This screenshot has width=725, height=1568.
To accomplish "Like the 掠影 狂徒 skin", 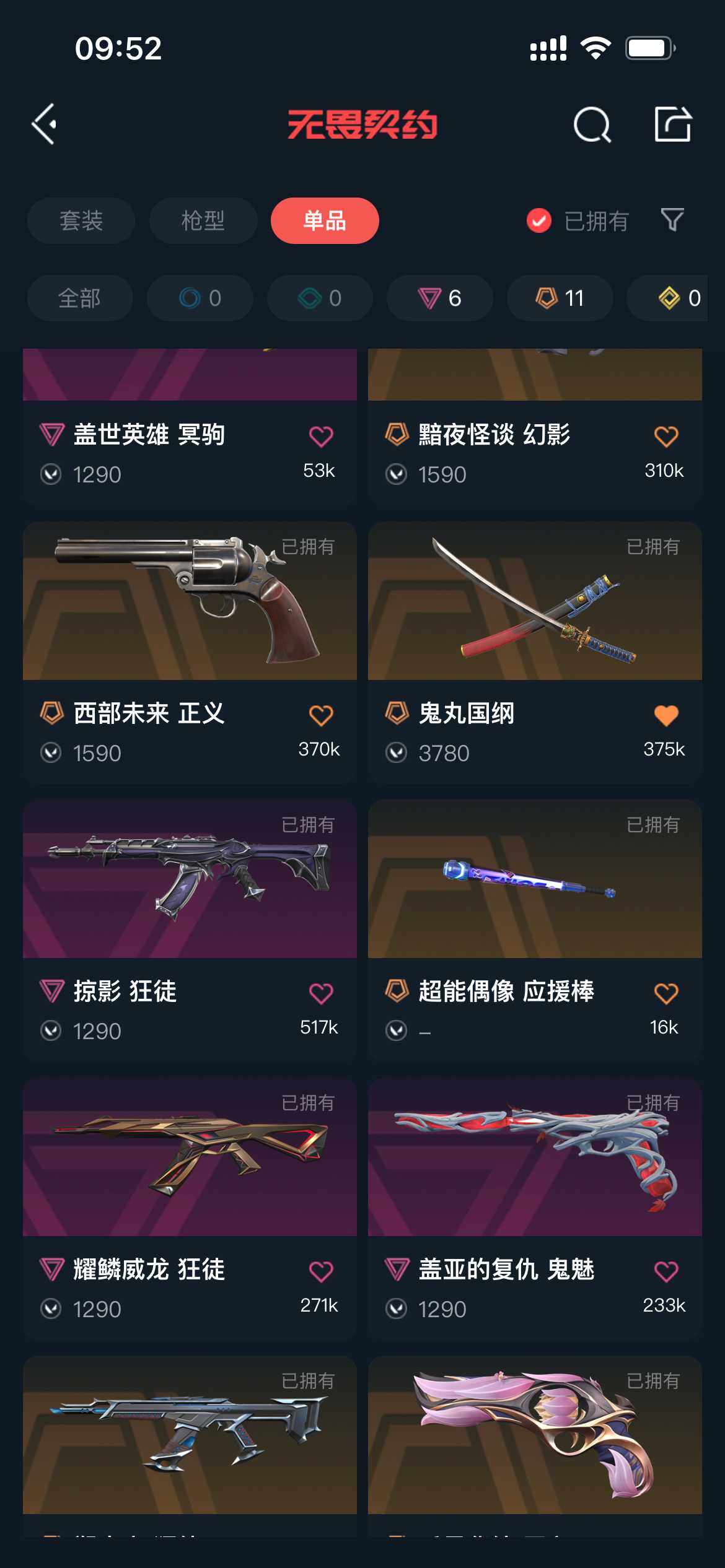I will point(321,993).
